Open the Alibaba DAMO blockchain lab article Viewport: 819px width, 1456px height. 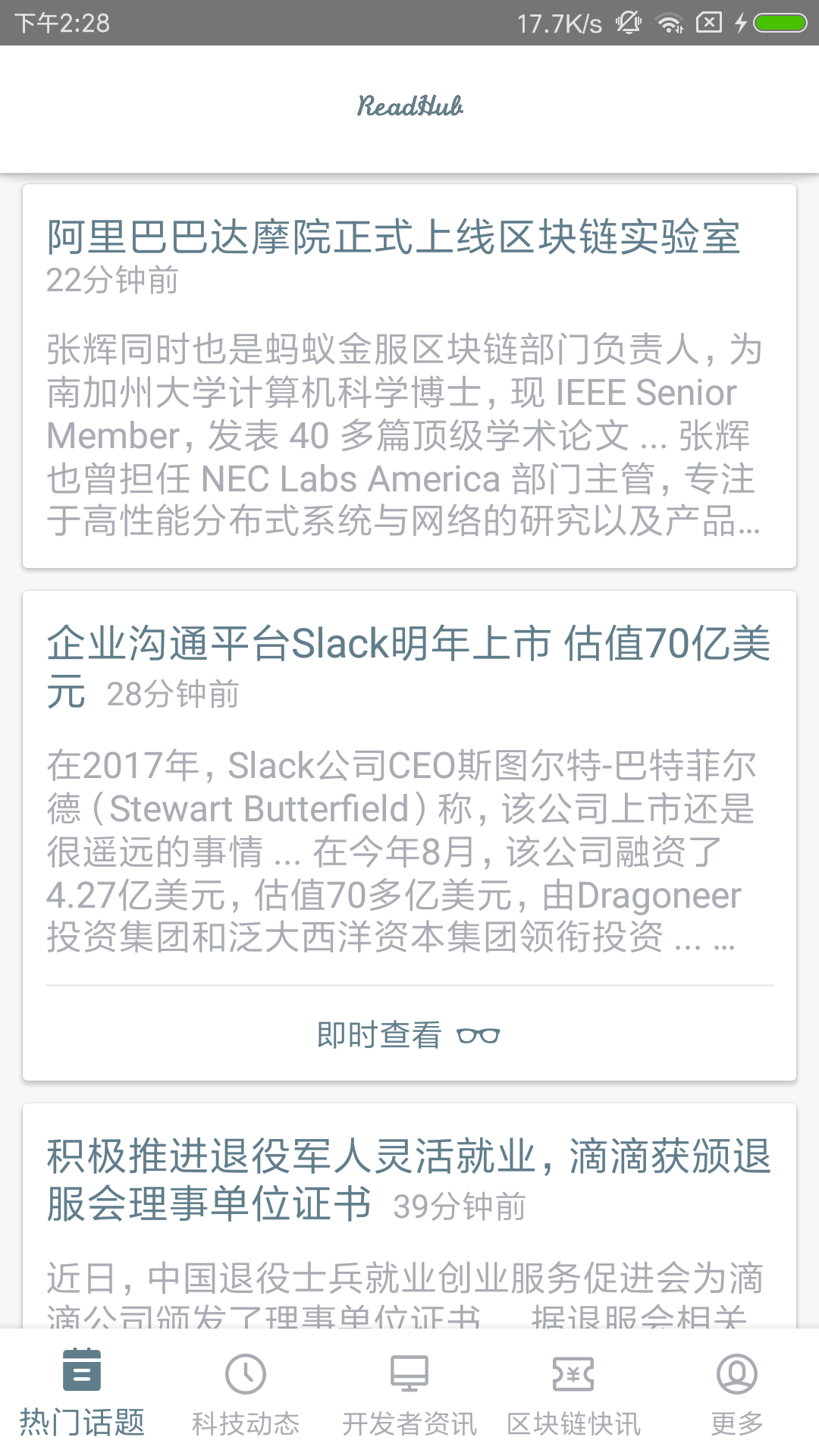click(393, 237)
